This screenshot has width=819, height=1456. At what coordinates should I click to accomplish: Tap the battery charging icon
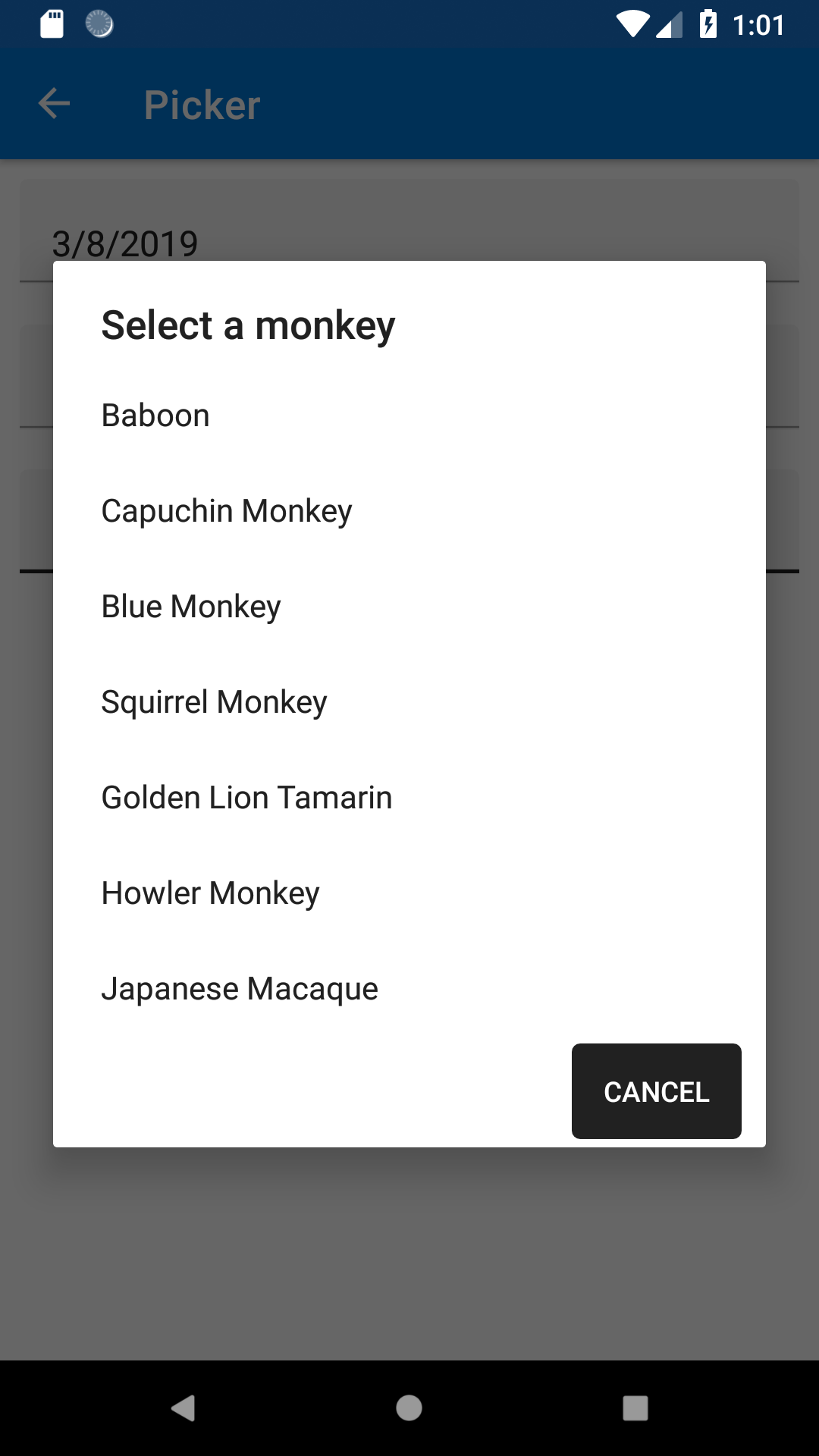[x=708, y=24]
